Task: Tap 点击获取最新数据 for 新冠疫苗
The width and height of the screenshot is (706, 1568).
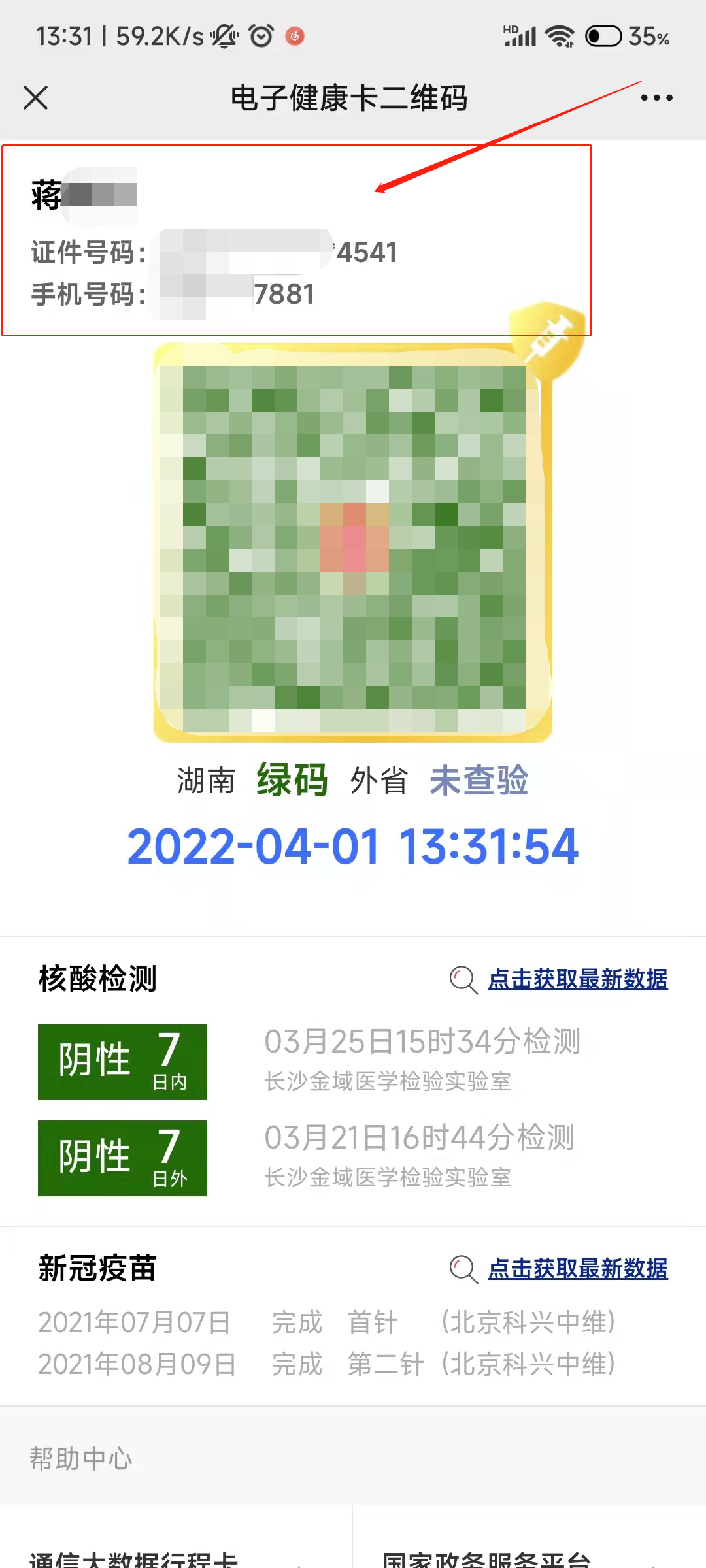Action: [577, 1269]
